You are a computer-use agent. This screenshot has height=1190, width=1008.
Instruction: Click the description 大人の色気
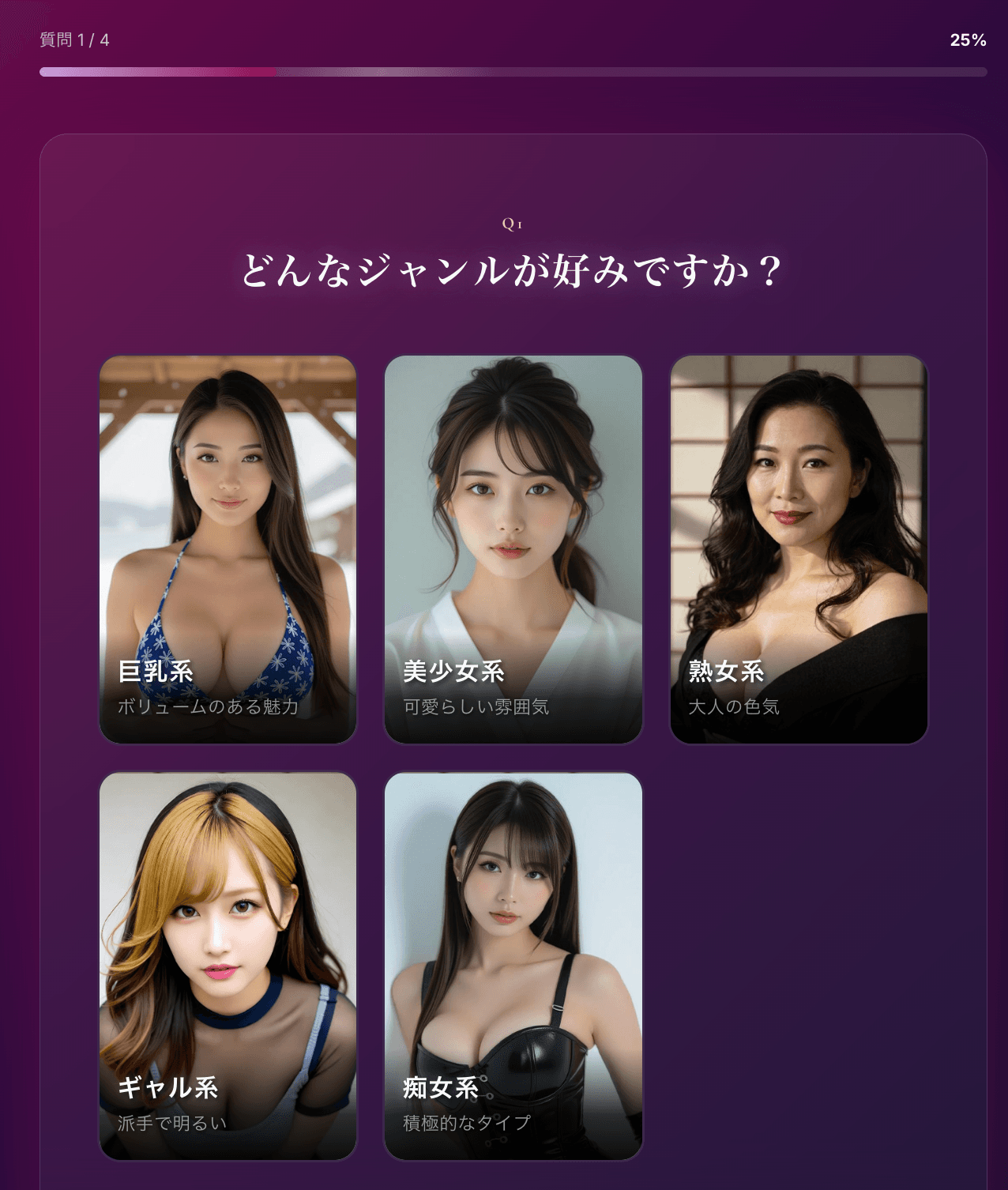click(x=733, y=707)
